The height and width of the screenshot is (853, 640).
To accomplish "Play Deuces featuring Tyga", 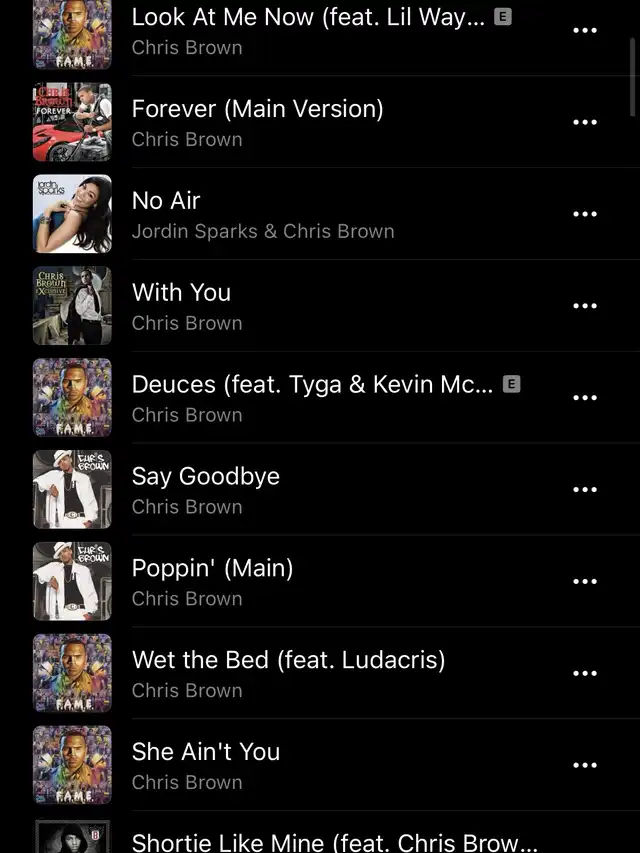I will pos(312,398).
